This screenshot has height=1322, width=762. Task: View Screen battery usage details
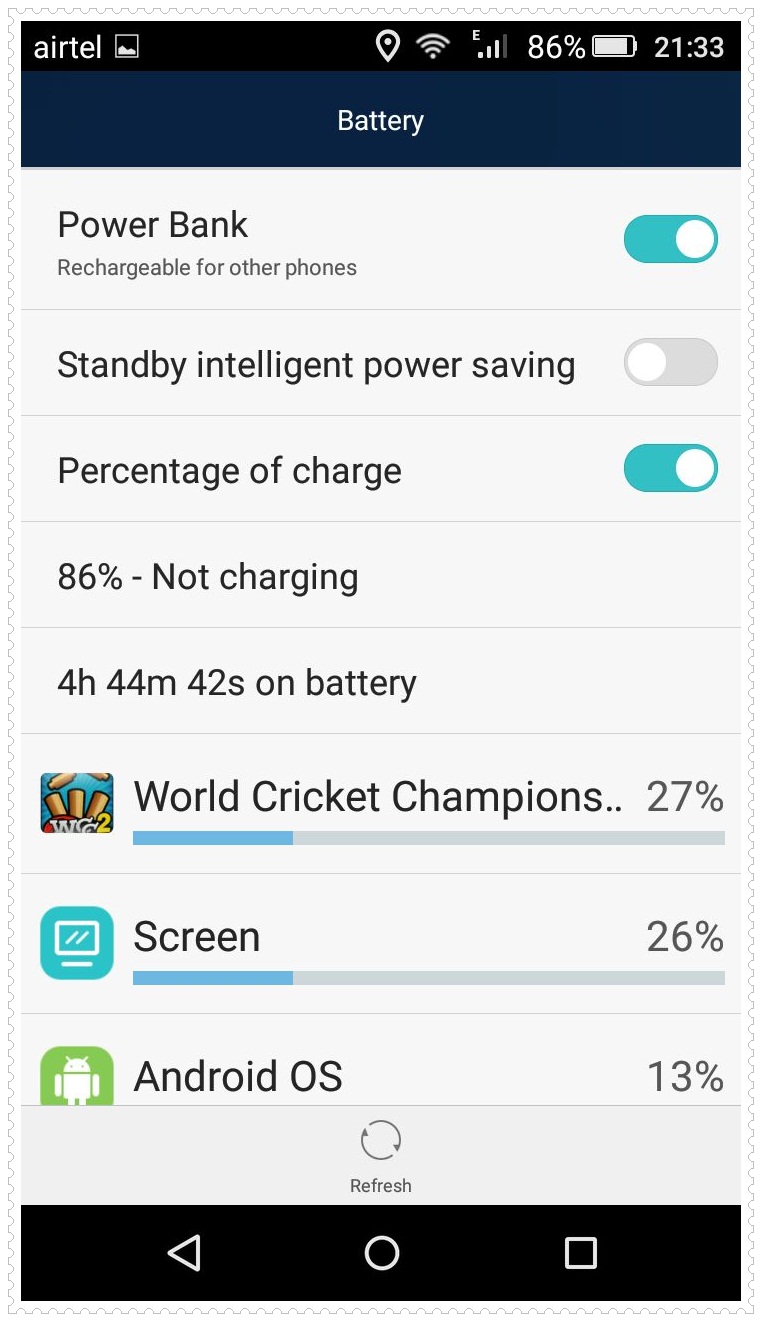381,944
